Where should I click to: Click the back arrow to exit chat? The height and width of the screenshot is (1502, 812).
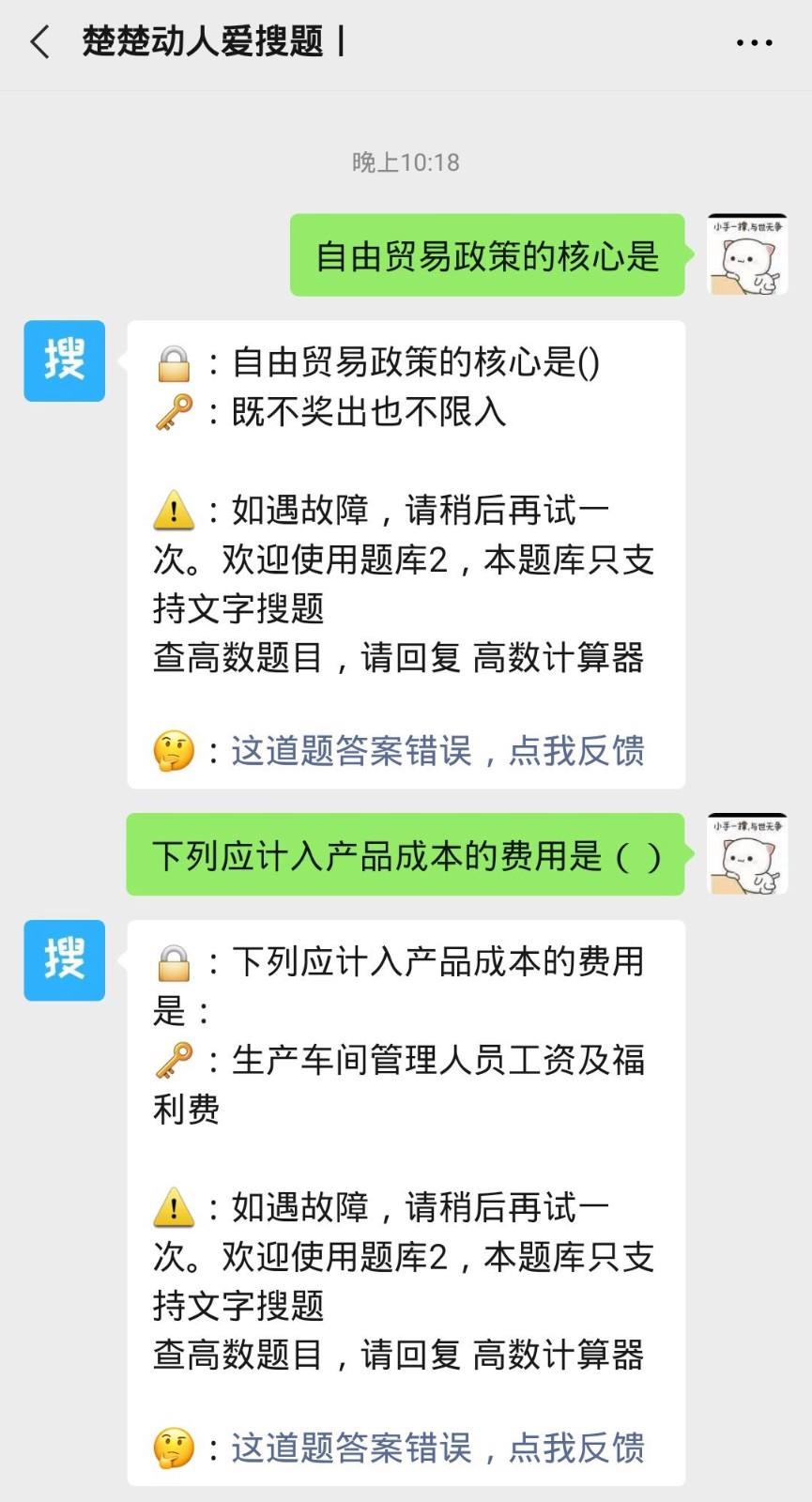click(38, 42)
